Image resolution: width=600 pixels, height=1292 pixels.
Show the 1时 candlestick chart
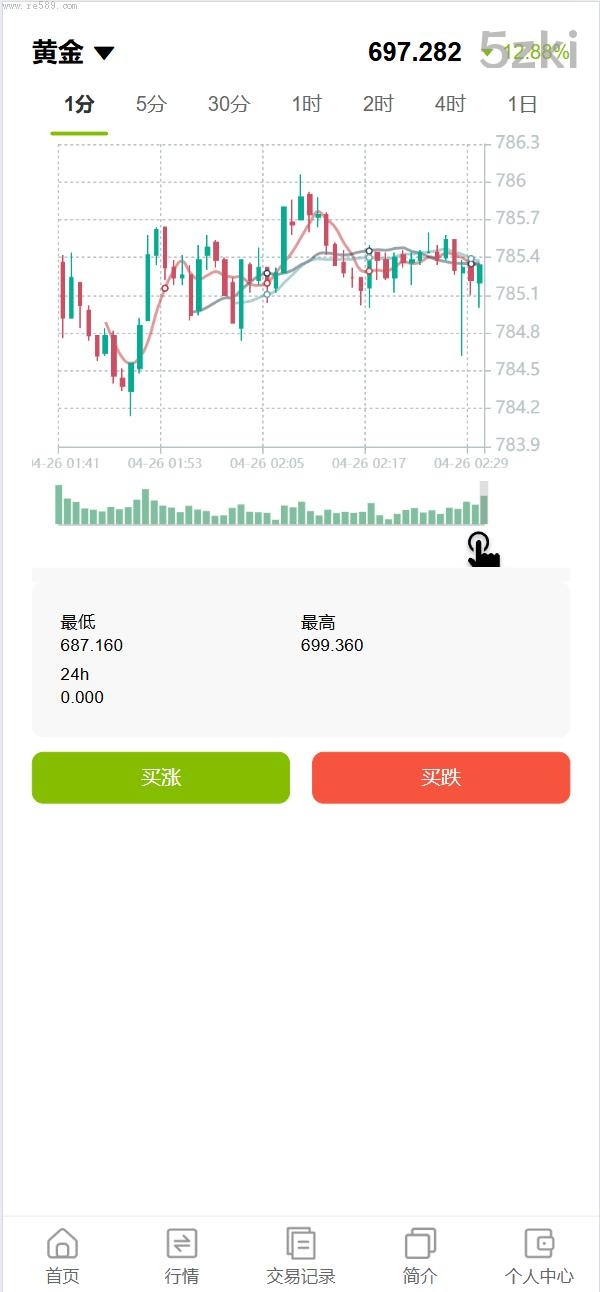[307, 104]
